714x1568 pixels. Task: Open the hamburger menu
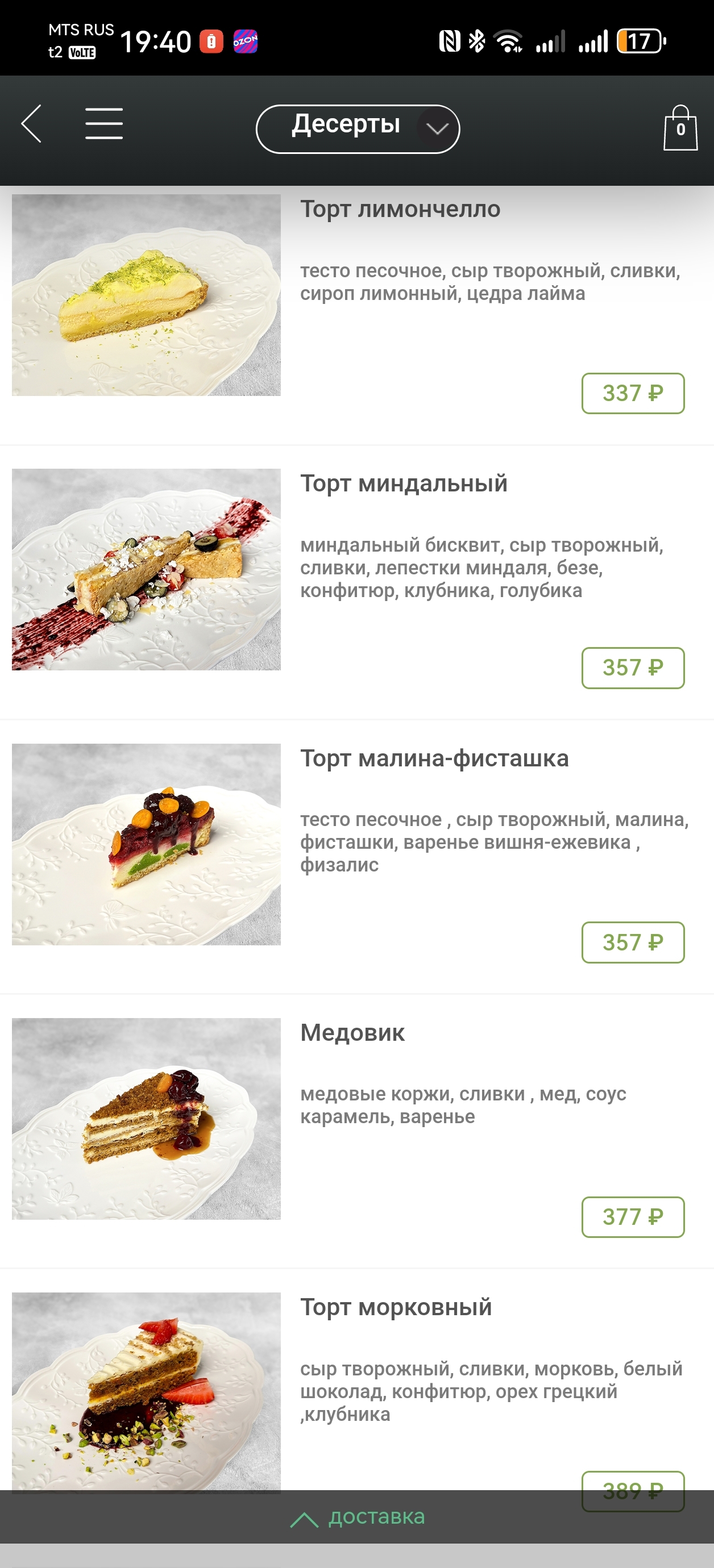103,124
